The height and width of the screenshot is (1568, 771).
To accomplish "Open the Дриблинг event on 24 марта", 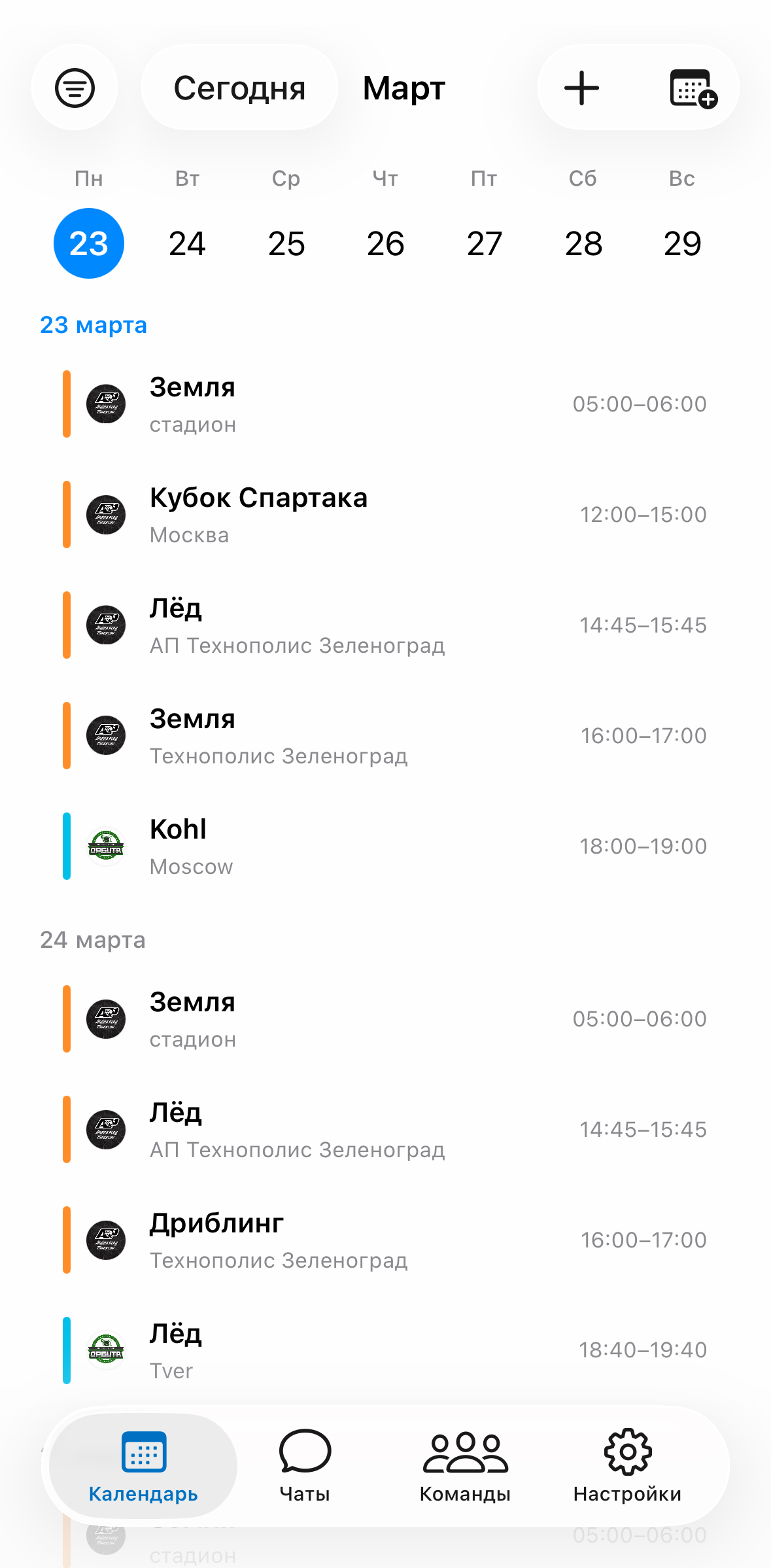I will coord(327,1240).
